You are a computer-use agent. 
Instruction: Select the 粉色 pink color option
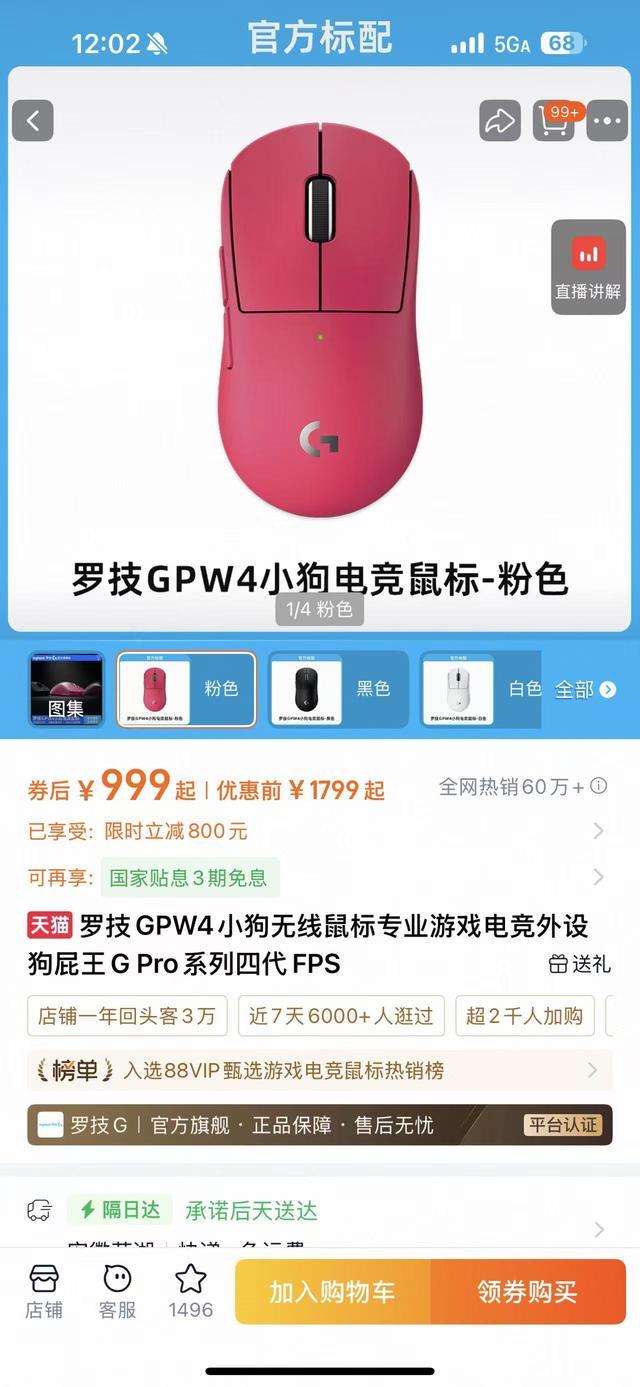[x=187, y=689]
